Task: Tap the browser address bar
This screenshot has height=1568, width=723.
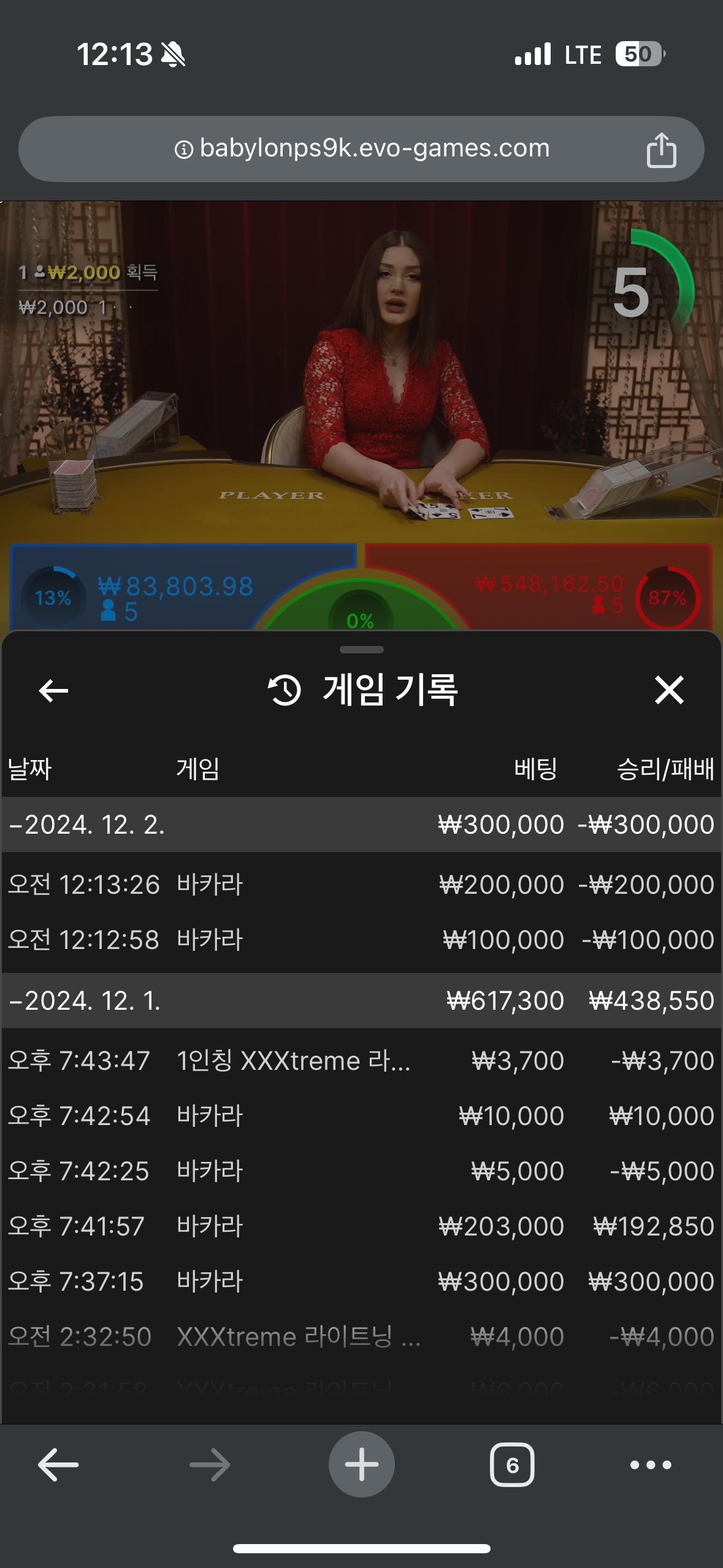Action: (x=362, y=148)
